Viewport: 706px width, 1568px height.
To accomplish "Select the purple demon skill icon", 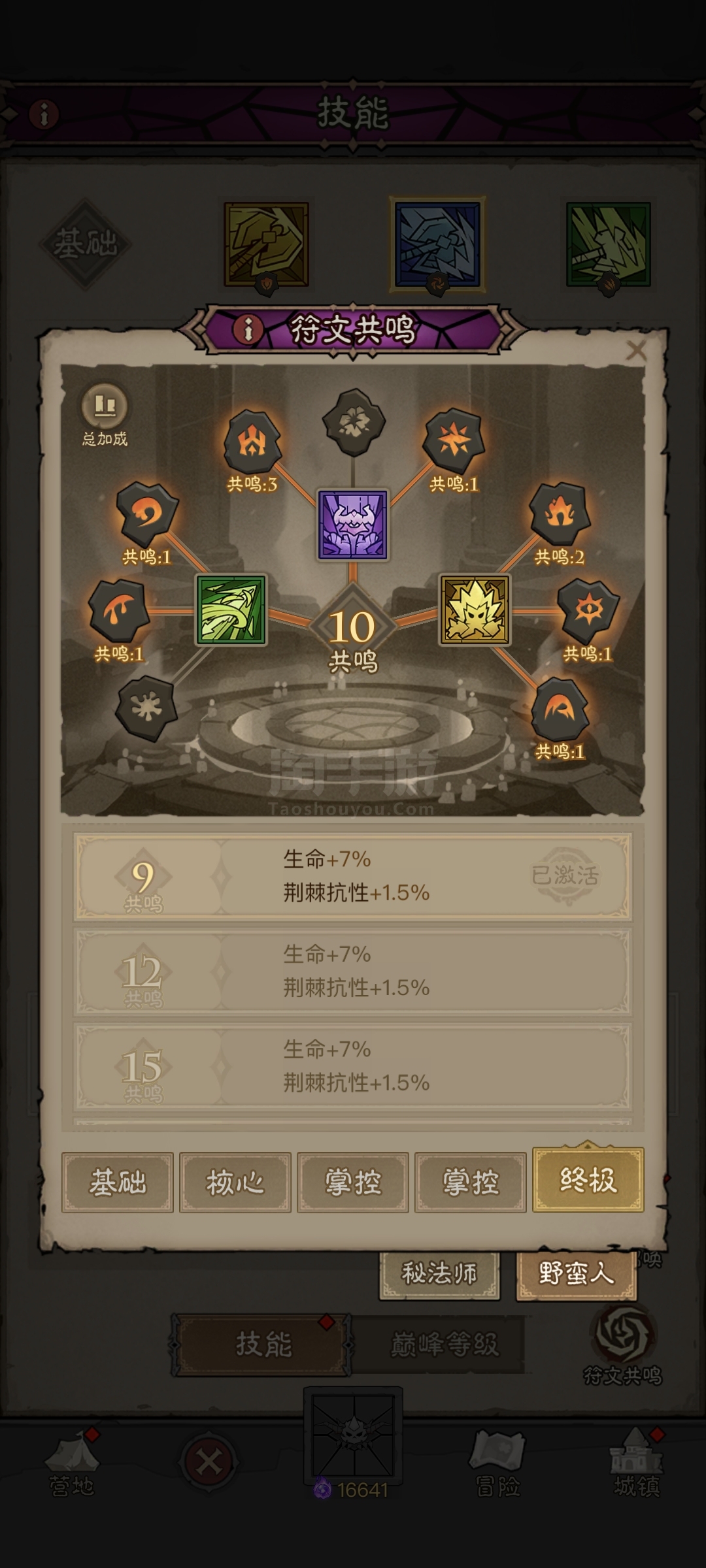I will click(353, 525).
